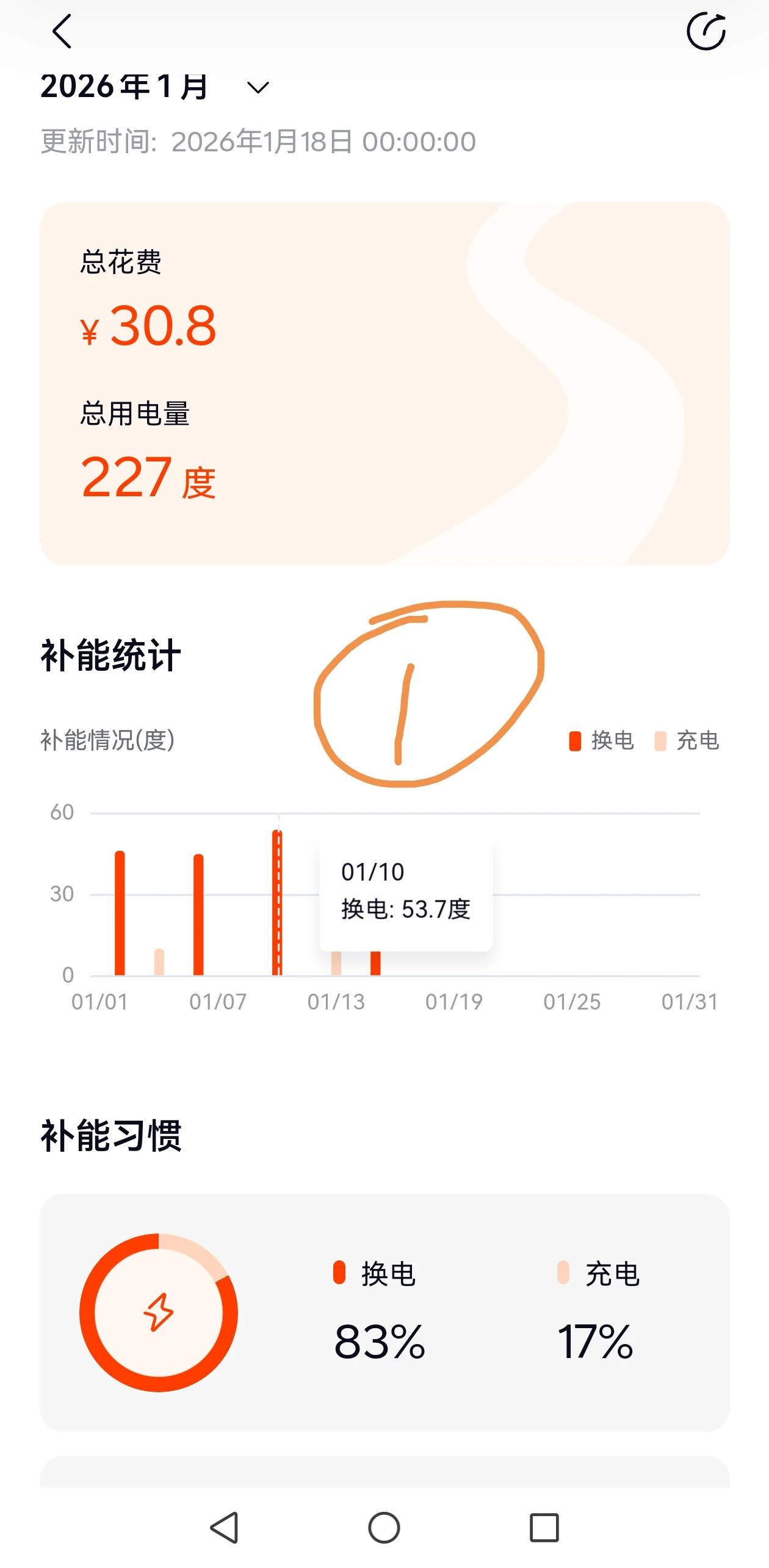
Task: Open the 2026年1月 month dropdown
Action: tap(258, 88)
